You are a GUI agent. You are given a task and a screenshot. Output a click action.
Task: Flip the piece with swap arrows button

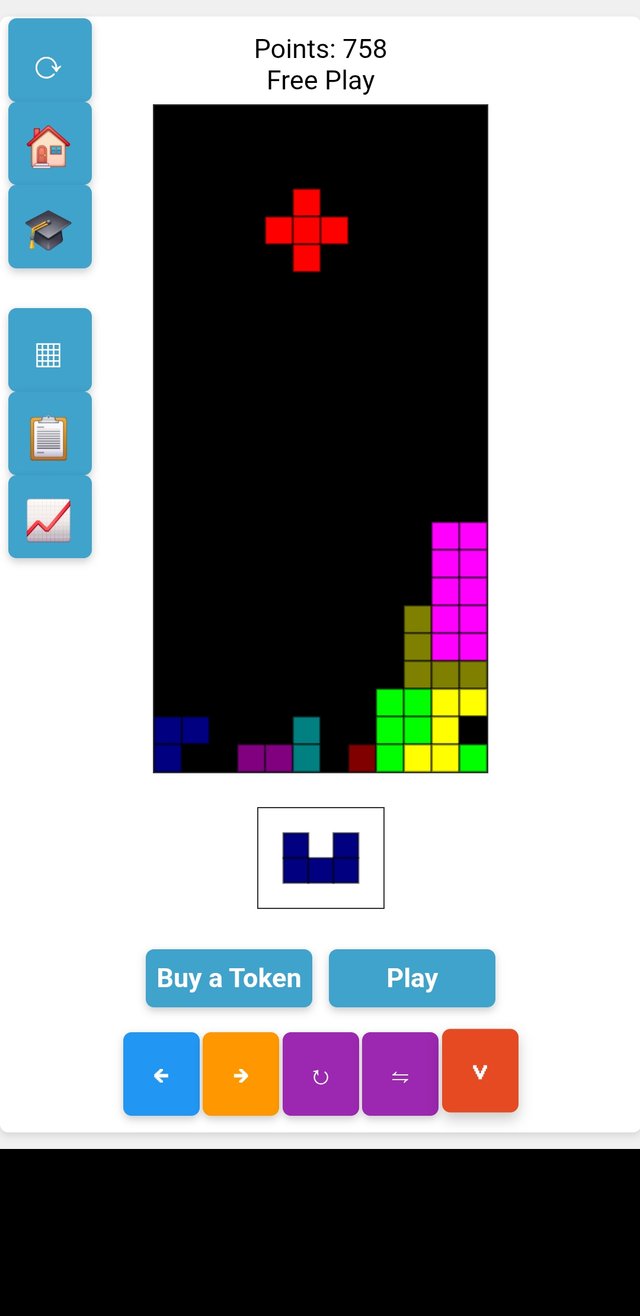click(x=400, y=1075)
